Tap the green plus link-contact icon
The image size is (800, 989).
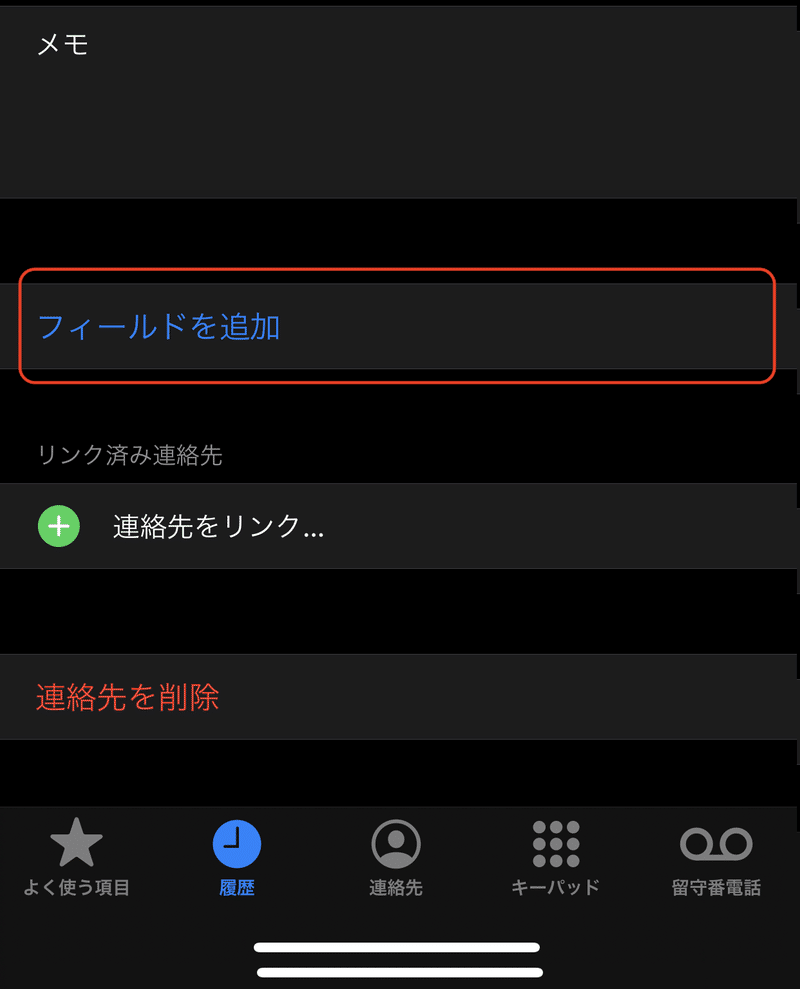pyautogui.click(x=58, y=526)
